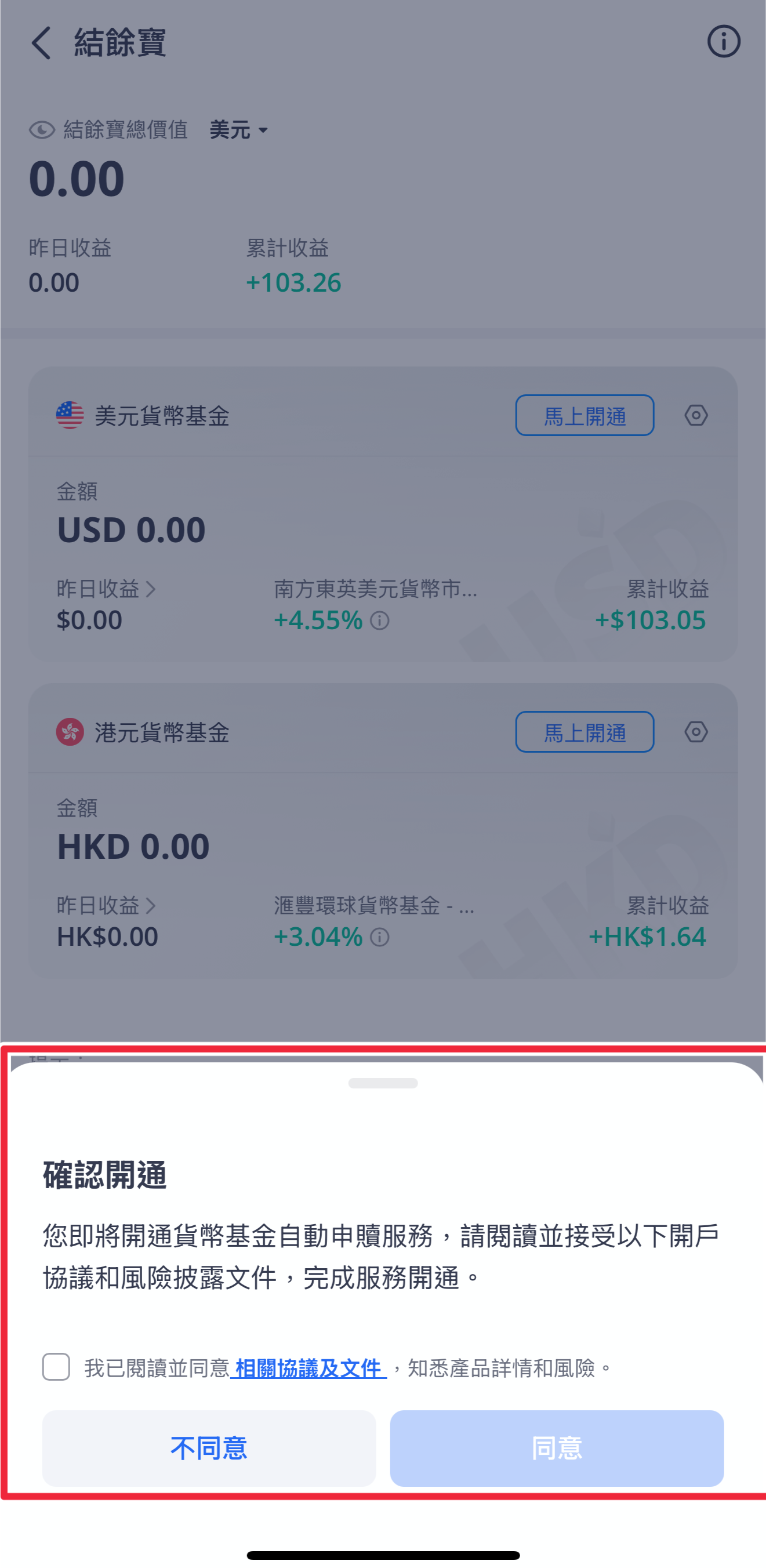This screenshot has height=1568, width=766.
Task: Check the agreement checkbox for reading documents
Action: click(56, 1367)
